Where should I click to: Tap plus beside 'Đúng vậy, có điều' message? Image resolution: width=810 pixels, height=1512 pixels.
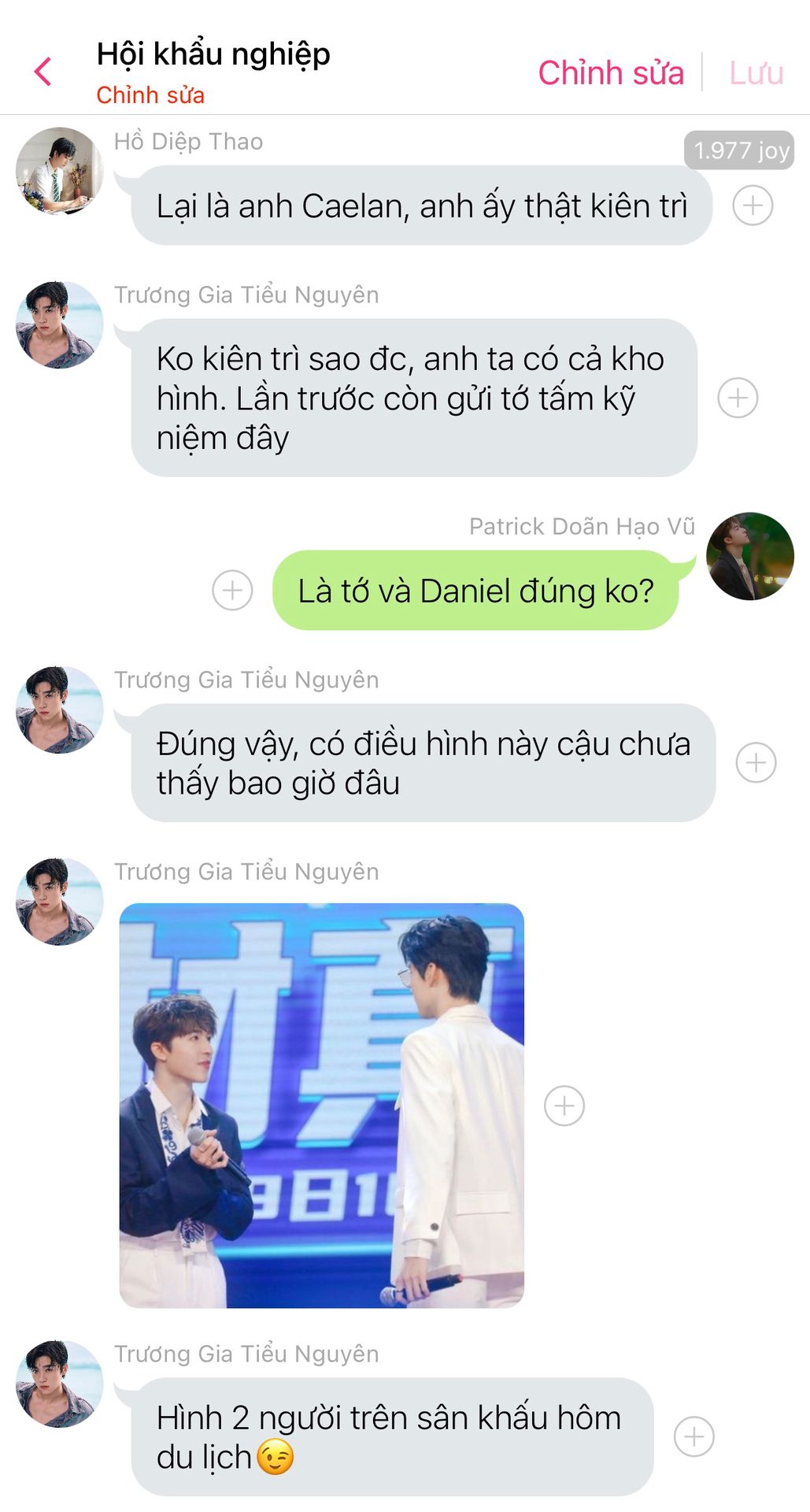(x=756, y=762)
